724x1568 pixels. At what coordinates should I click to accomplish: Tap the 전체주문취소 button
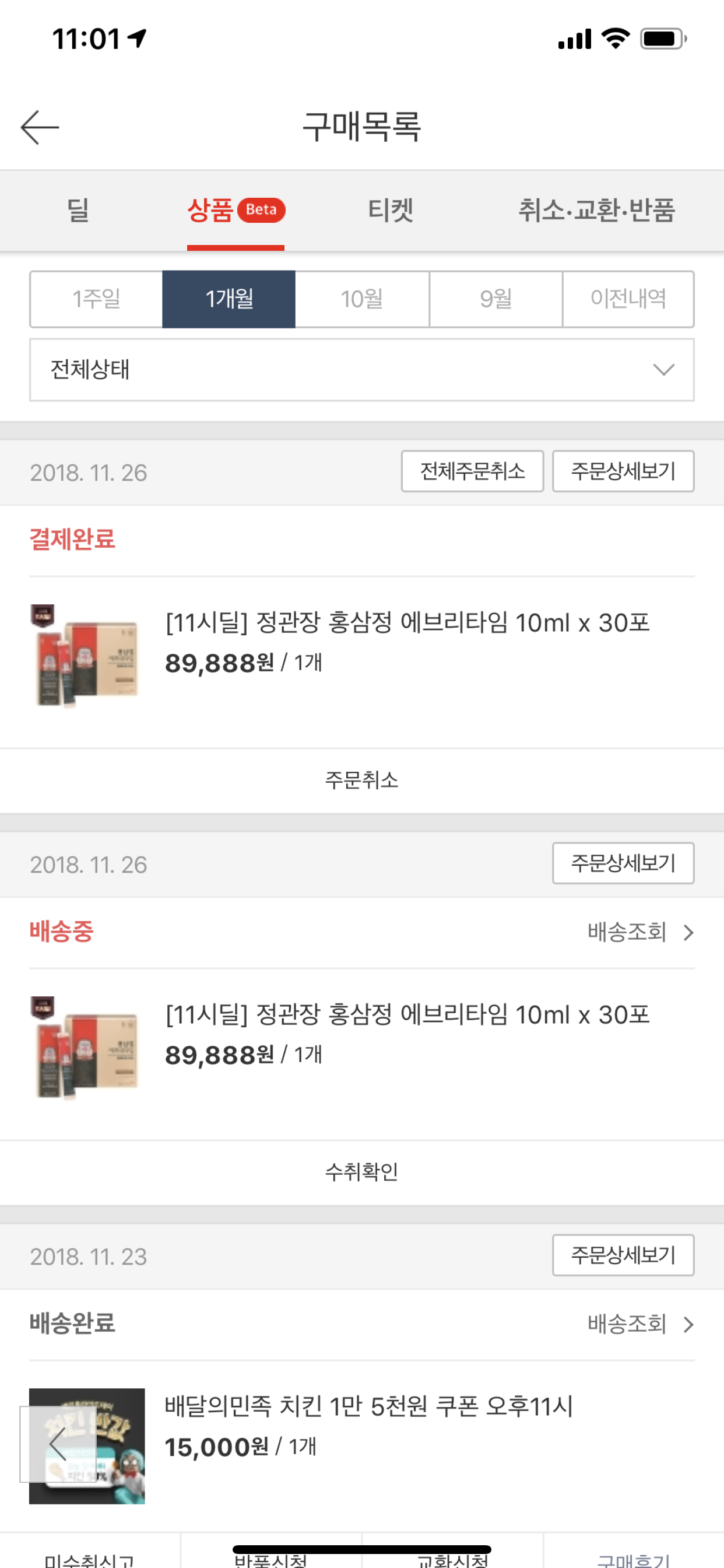click(x=472, y=471)
